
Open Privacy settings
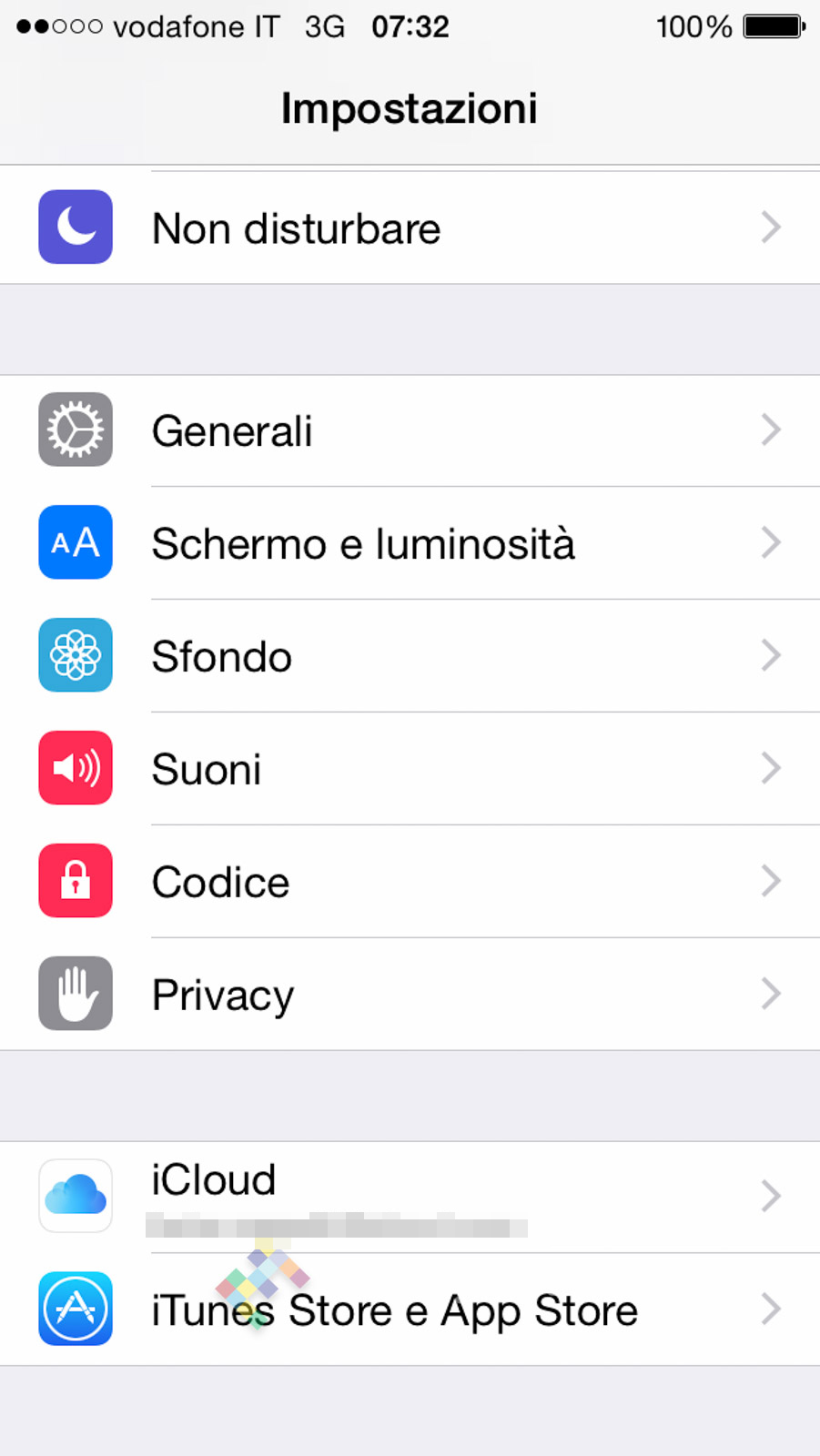(410, 995)
